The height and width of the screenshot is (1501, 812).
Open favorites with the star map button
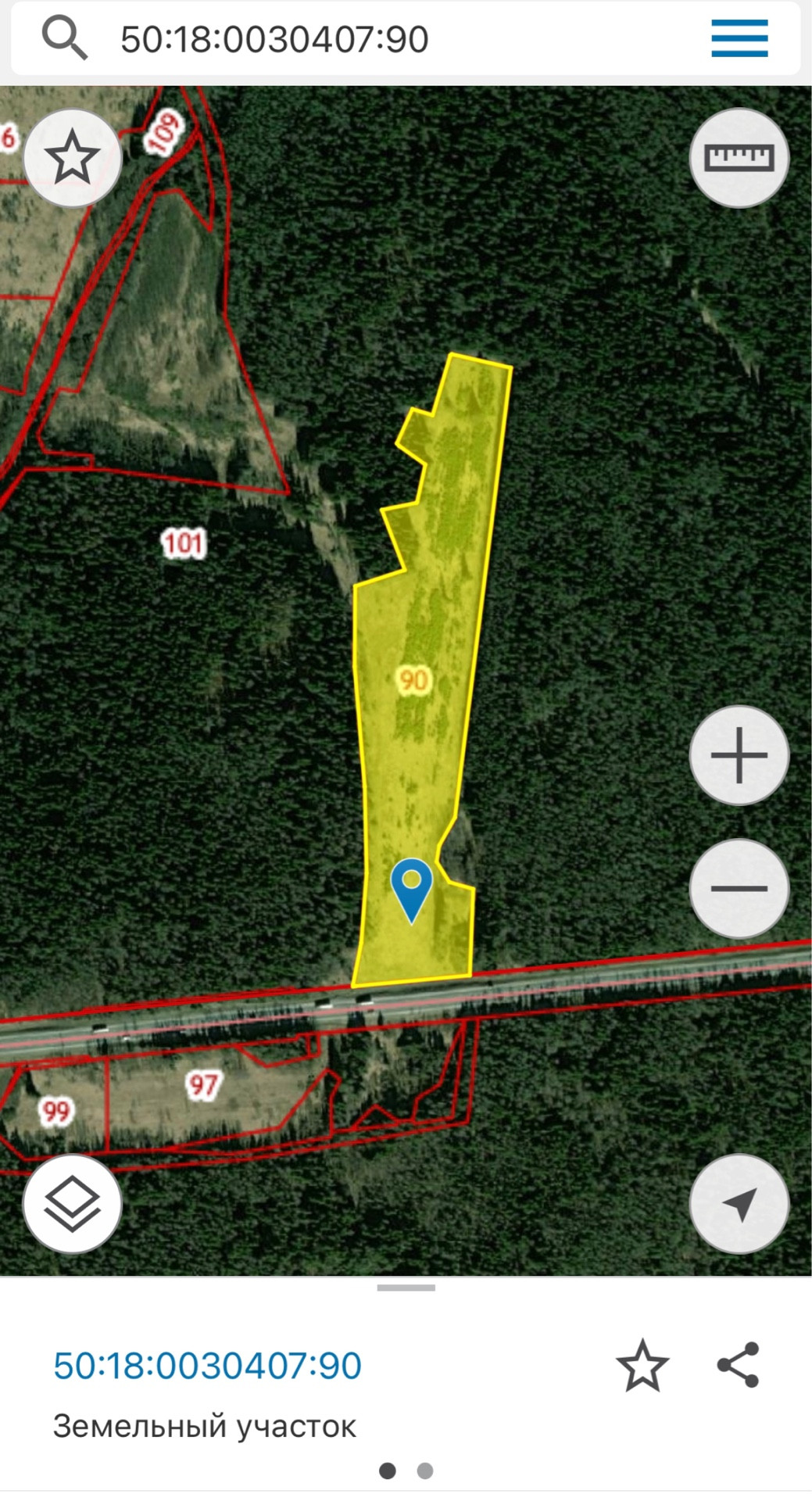point(73,158)
